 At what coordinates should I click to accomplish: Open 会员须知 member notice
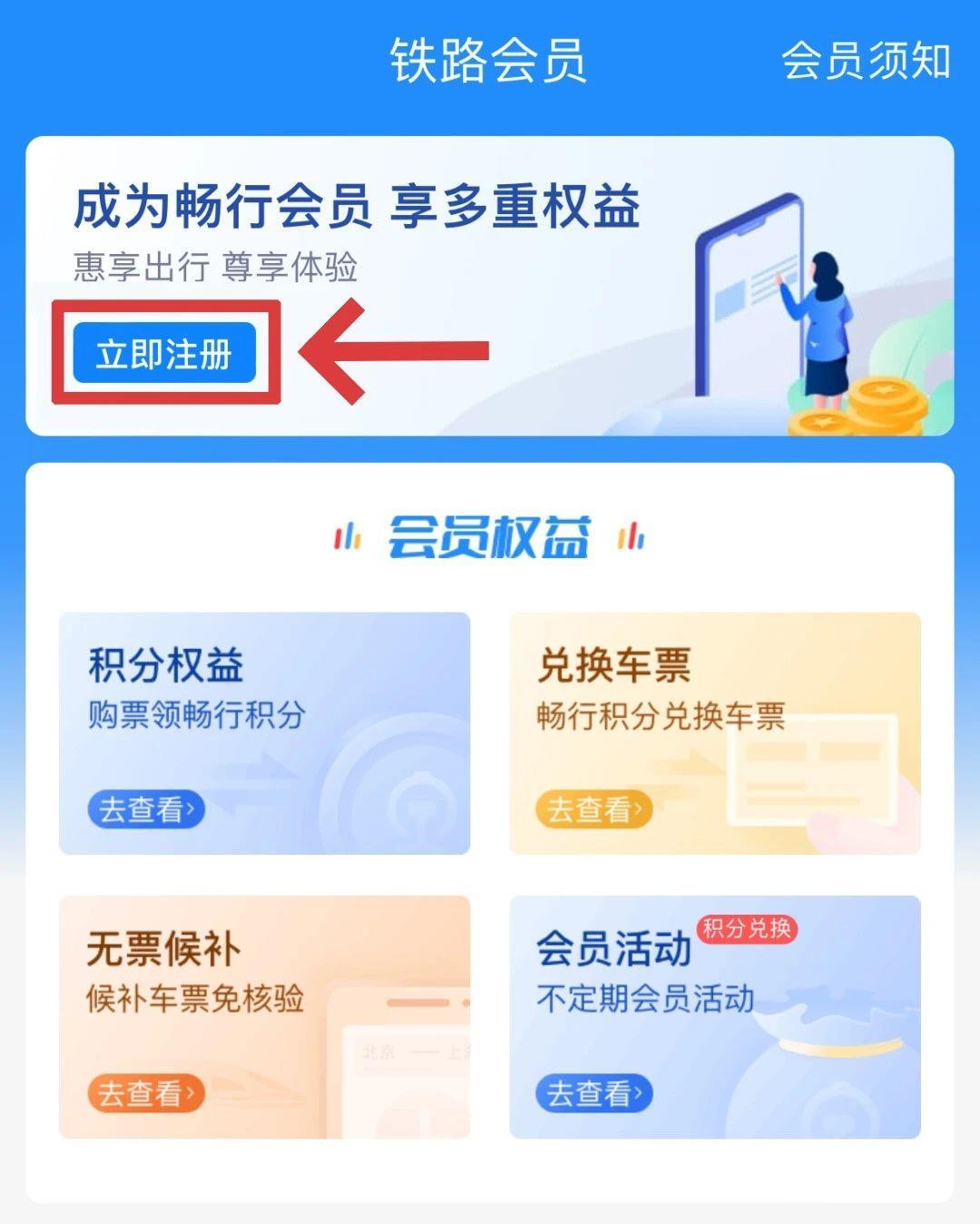pyautogui.click(x=865, y=62)
